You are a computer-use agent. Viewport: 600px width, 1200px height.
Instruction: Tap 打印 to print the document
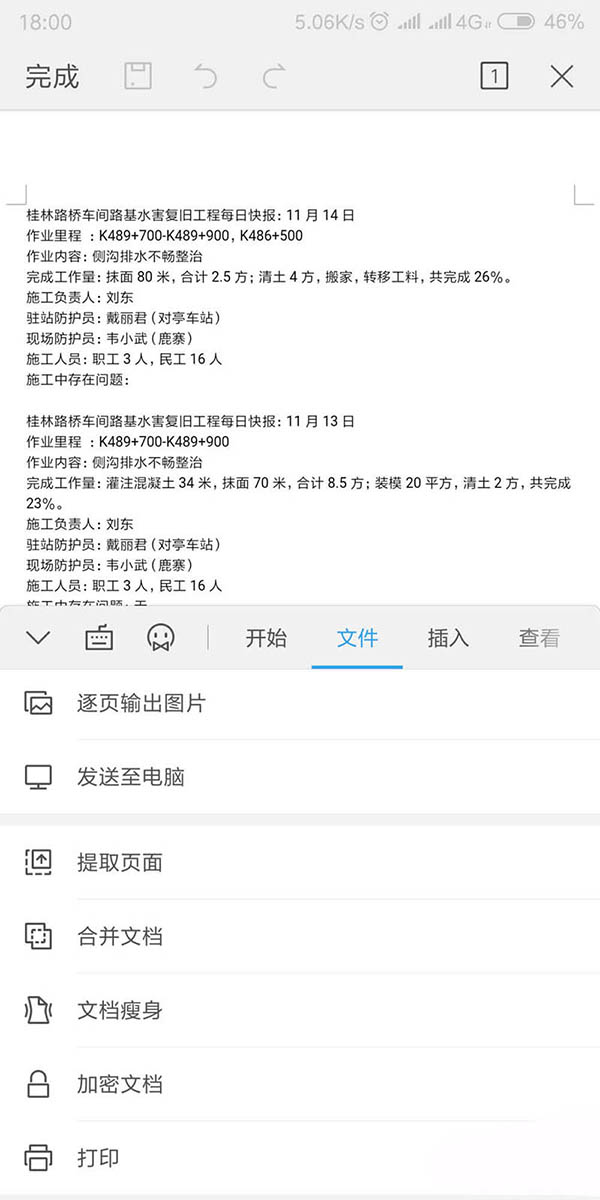[98, 1159]
